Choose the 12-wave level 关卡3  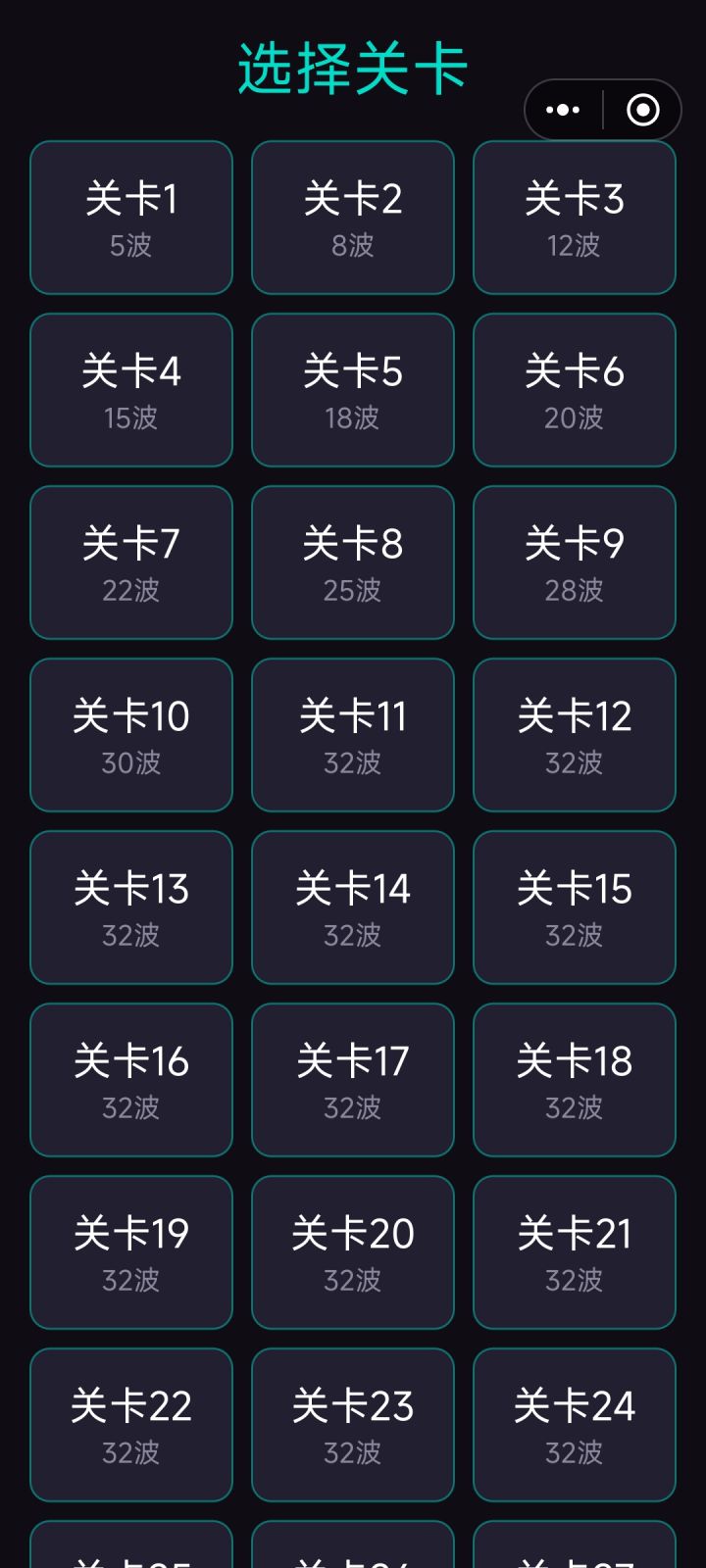click(x=574, y=217)
